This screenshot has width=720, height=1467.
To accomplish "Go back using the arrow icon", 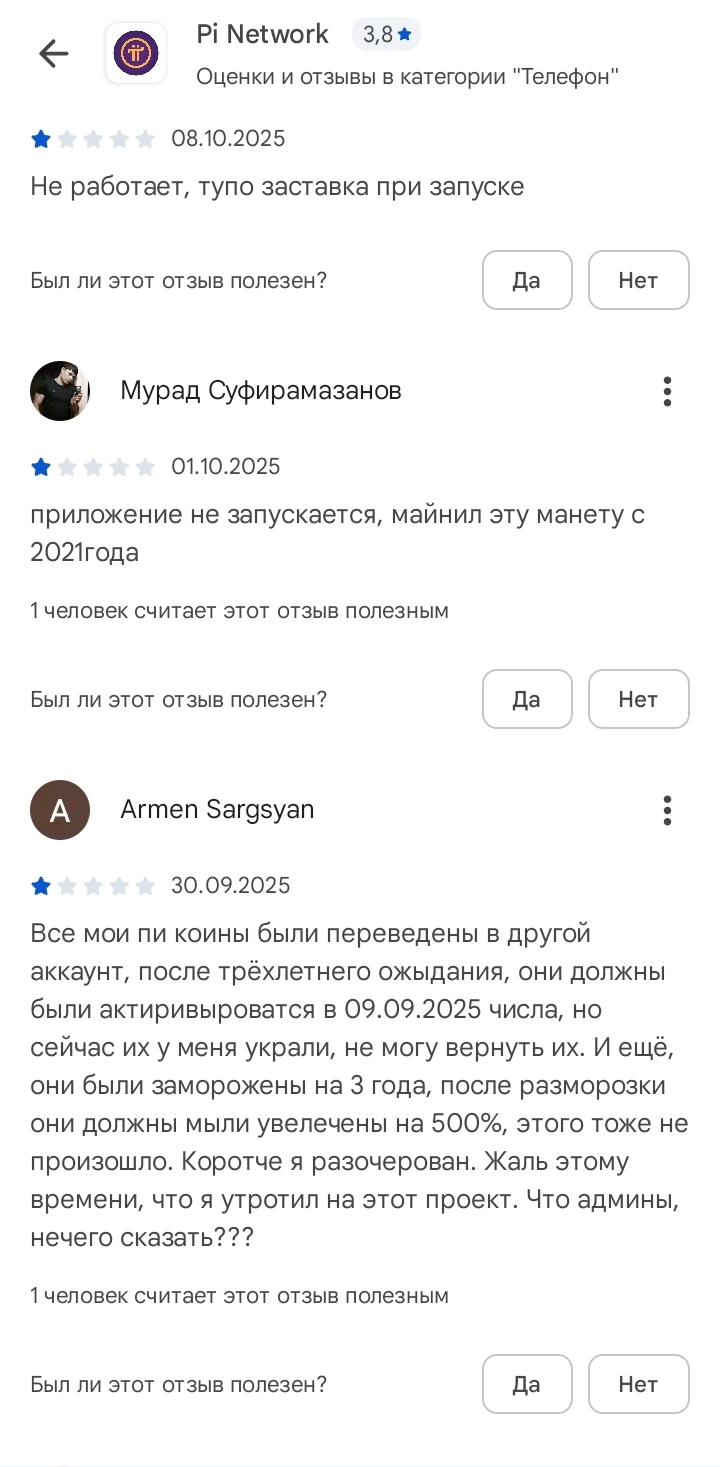I will pos(53,54).
